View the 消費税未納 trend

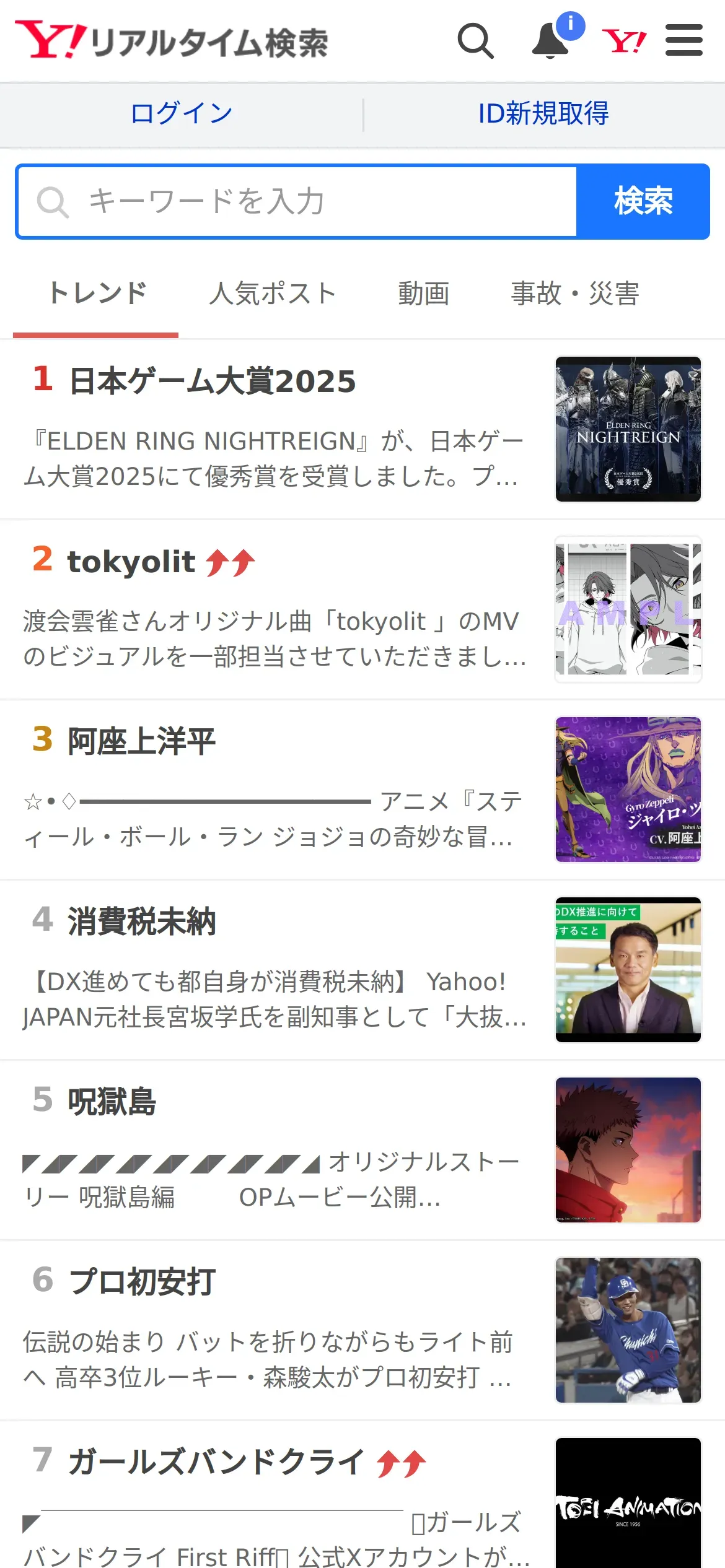pos(141,921)
